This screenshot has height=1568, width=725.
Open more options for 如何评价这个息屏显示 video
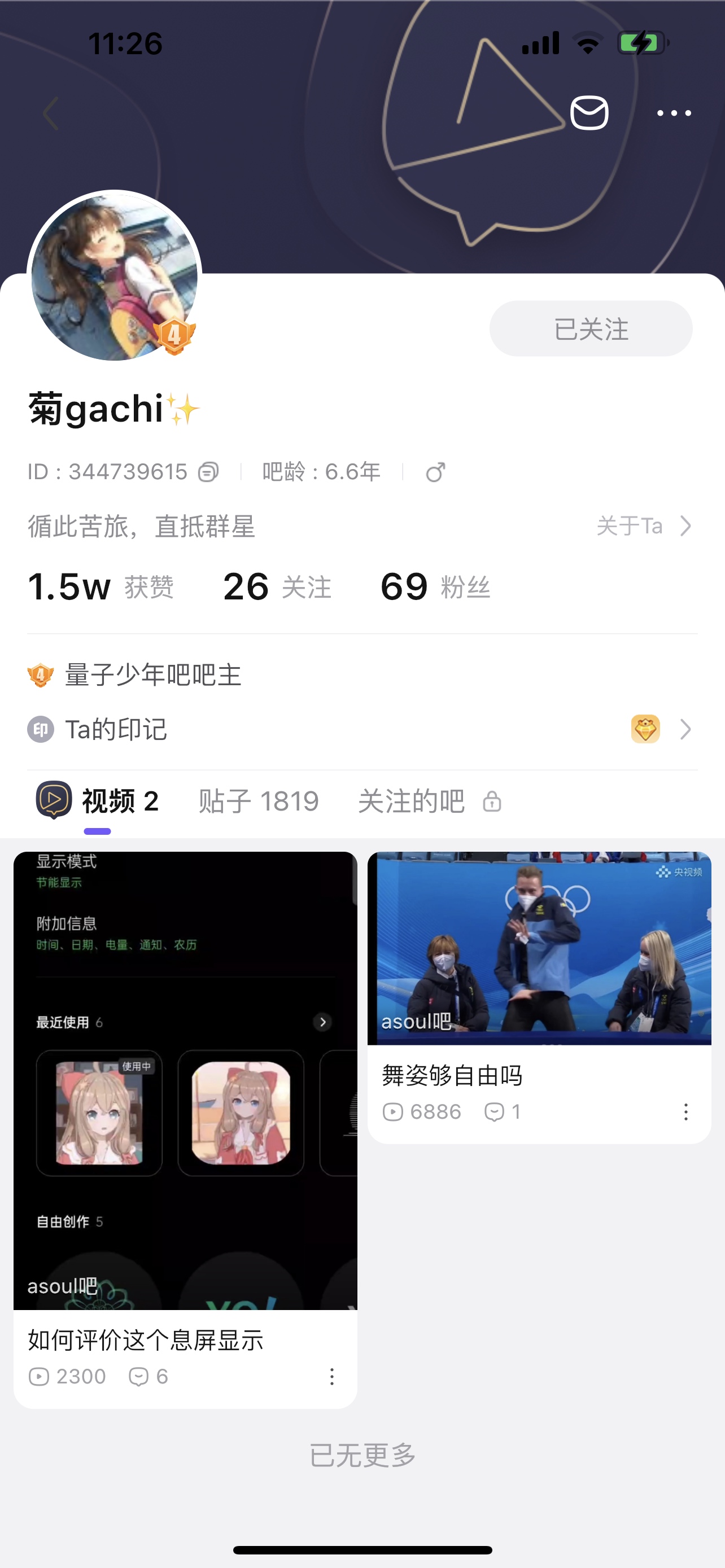point(332,1377)
